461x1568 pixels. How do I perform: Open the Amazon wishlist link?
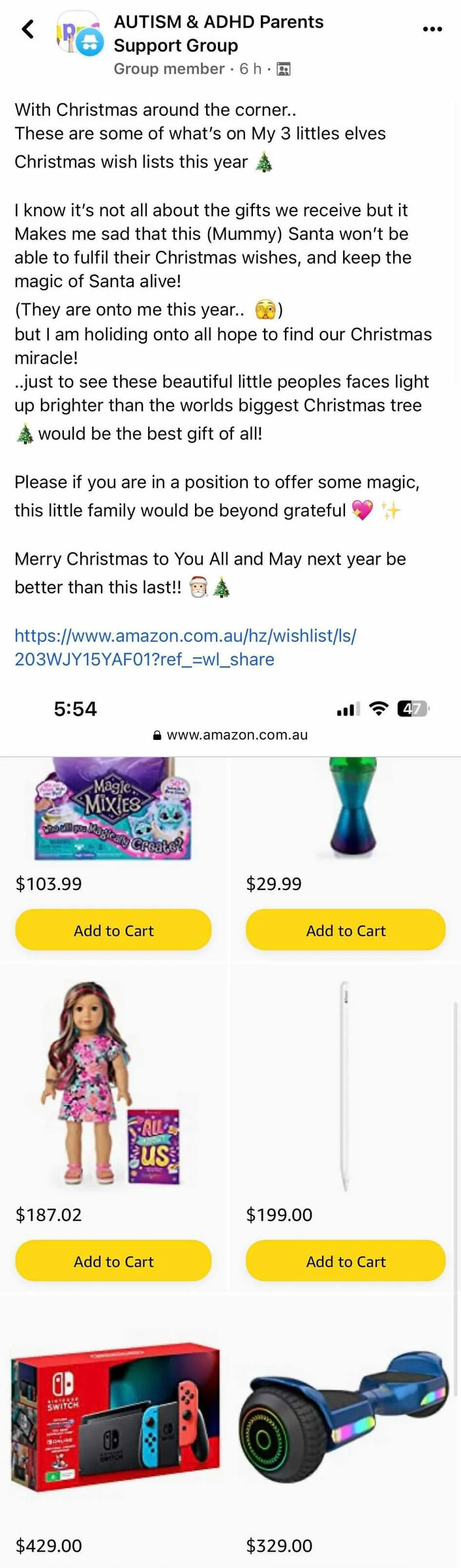point(185,647)
